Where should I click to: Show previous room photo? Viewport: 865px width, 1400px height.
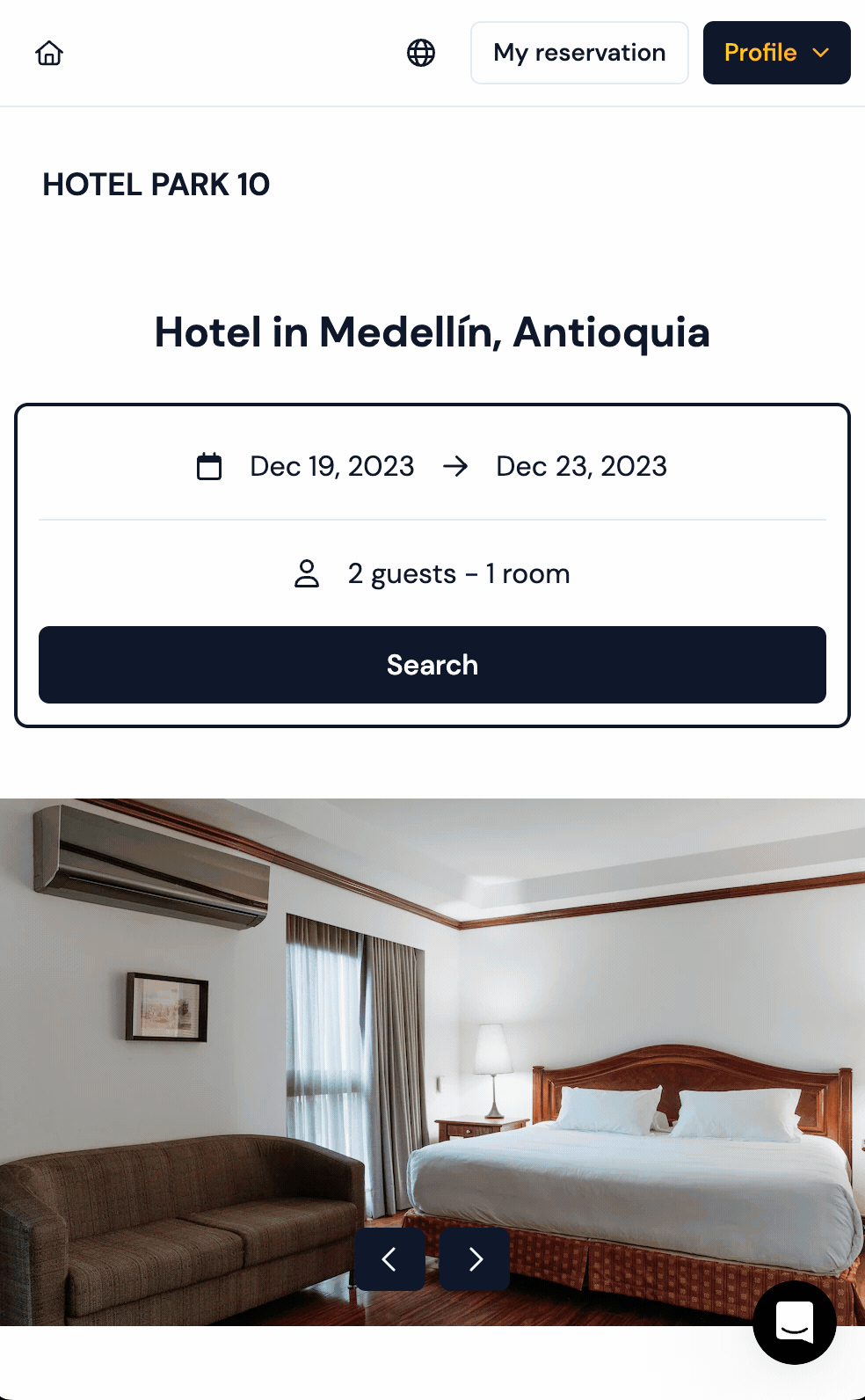[x=389, y=1259]
